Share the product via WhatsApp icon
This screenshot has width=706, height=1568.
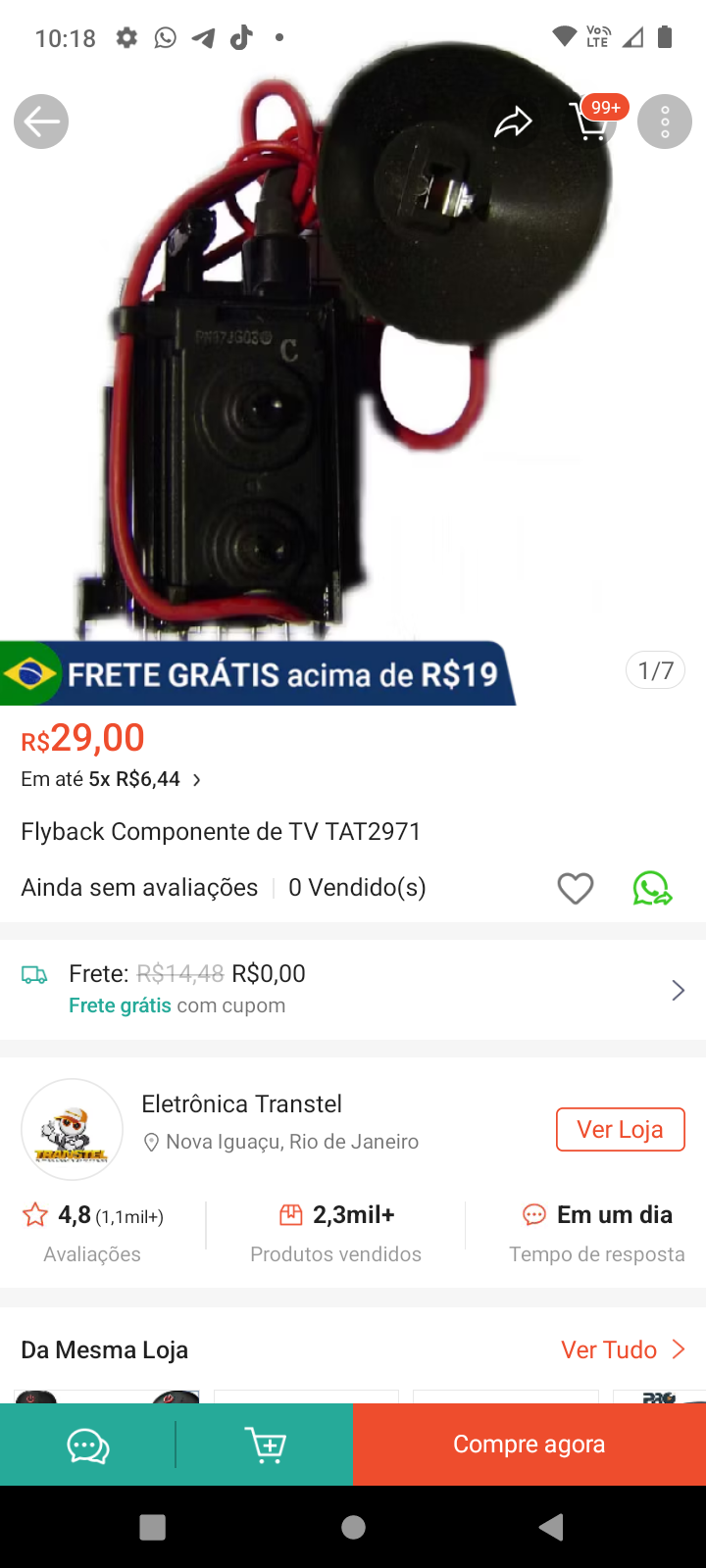(x=652, y=889)
